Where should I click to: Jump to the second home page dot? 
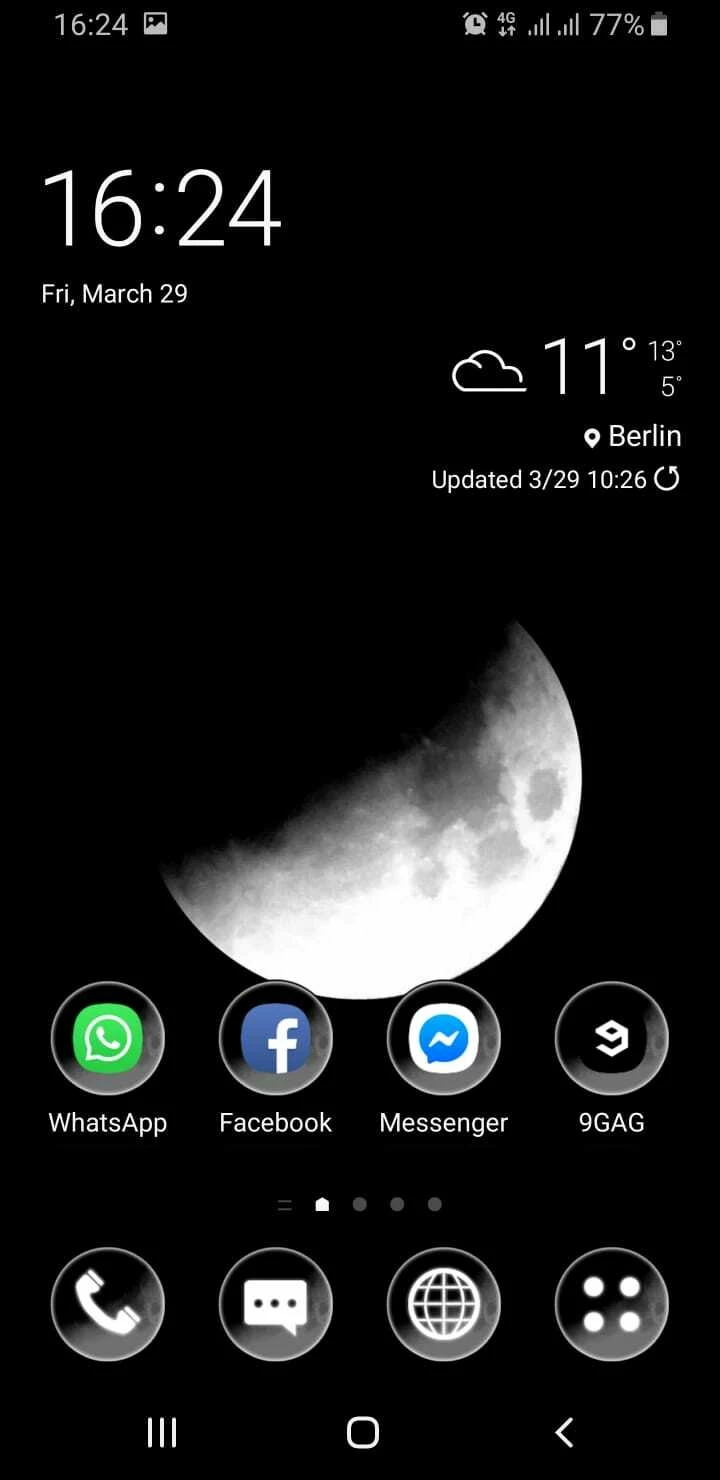360,1205
